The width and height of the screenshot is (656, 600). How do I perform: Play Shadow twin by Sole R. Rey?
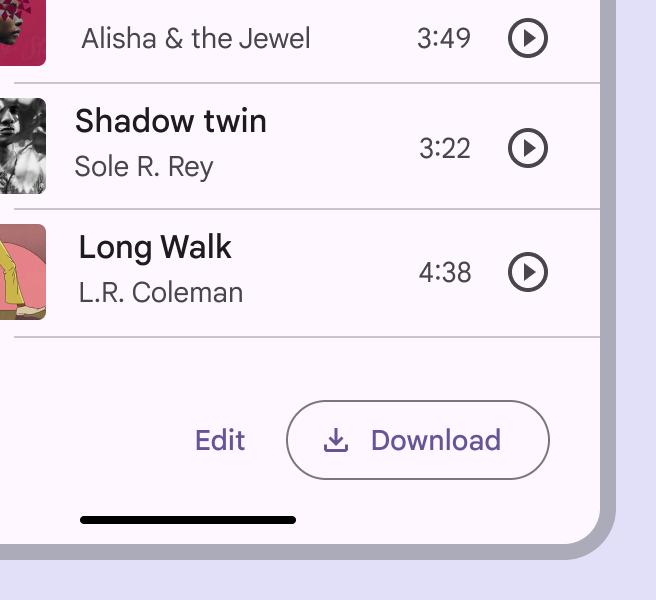point(528,148)
